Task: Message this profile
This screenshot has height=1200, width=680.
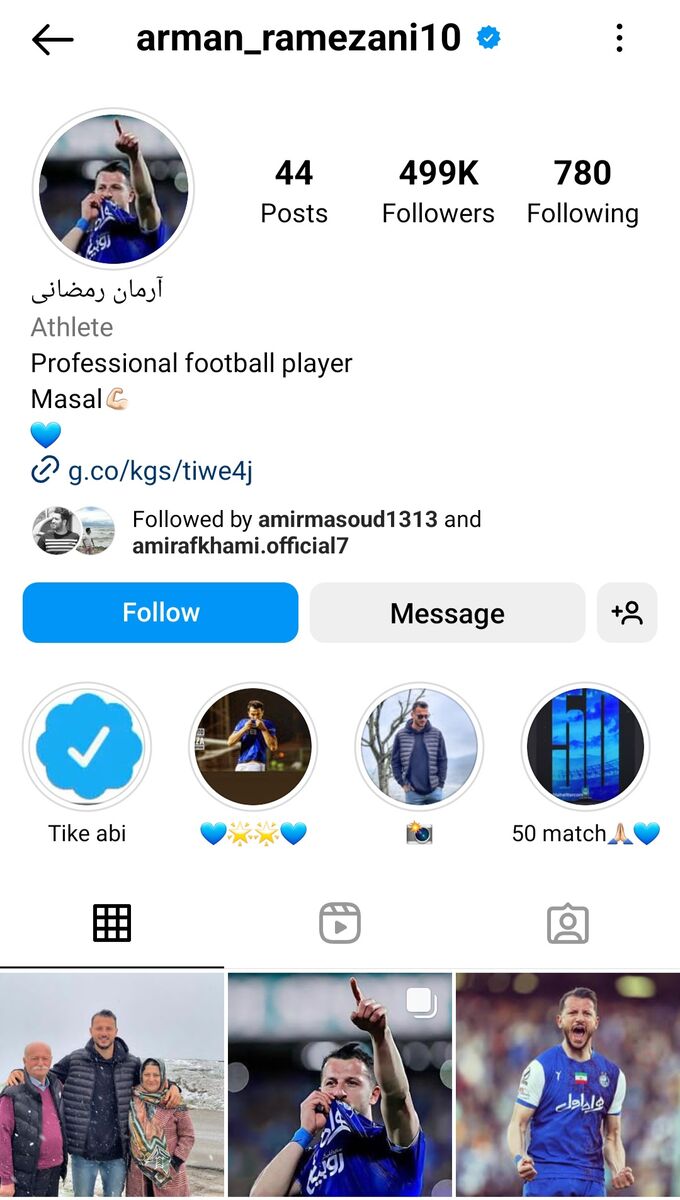Action: tap(447, 613)
